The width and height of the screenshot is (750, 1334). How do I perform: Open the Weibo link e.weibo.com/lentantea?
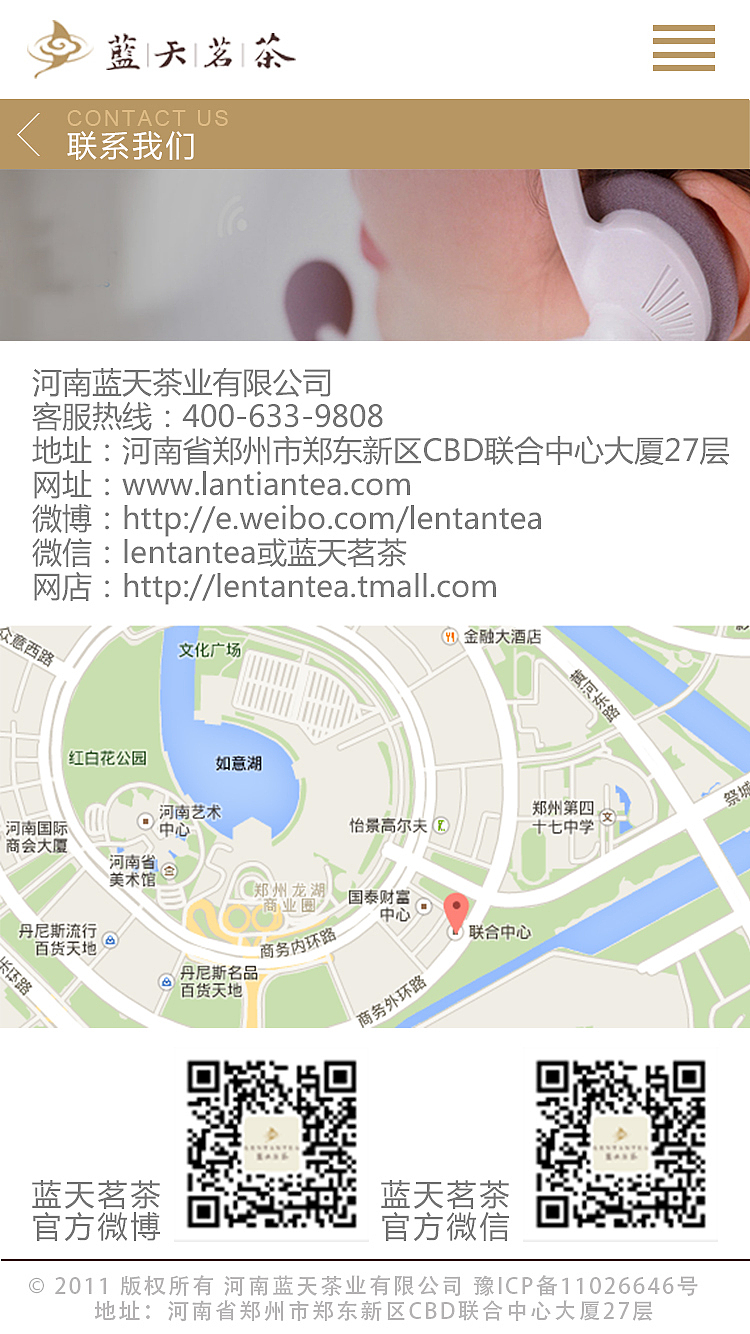tap(330, 518)
